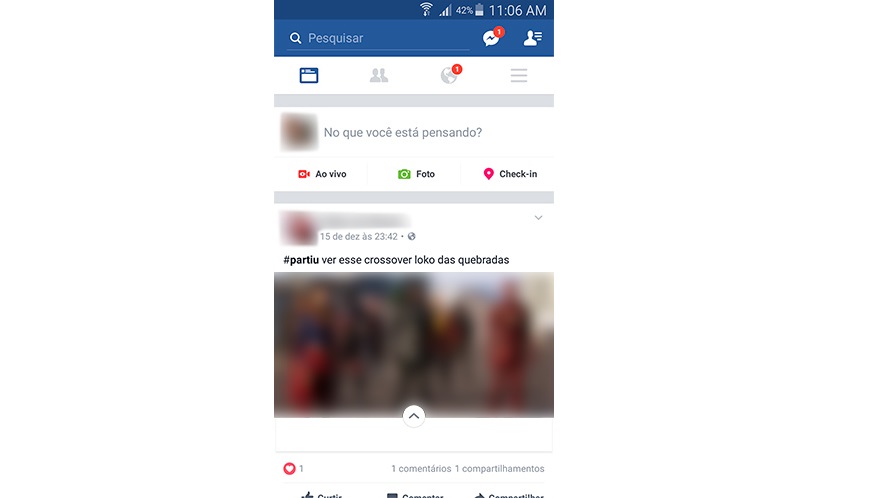This screenshot has width=888, height=498.
Task: Like the post with Curtir
Action: (x=322, y=494)
